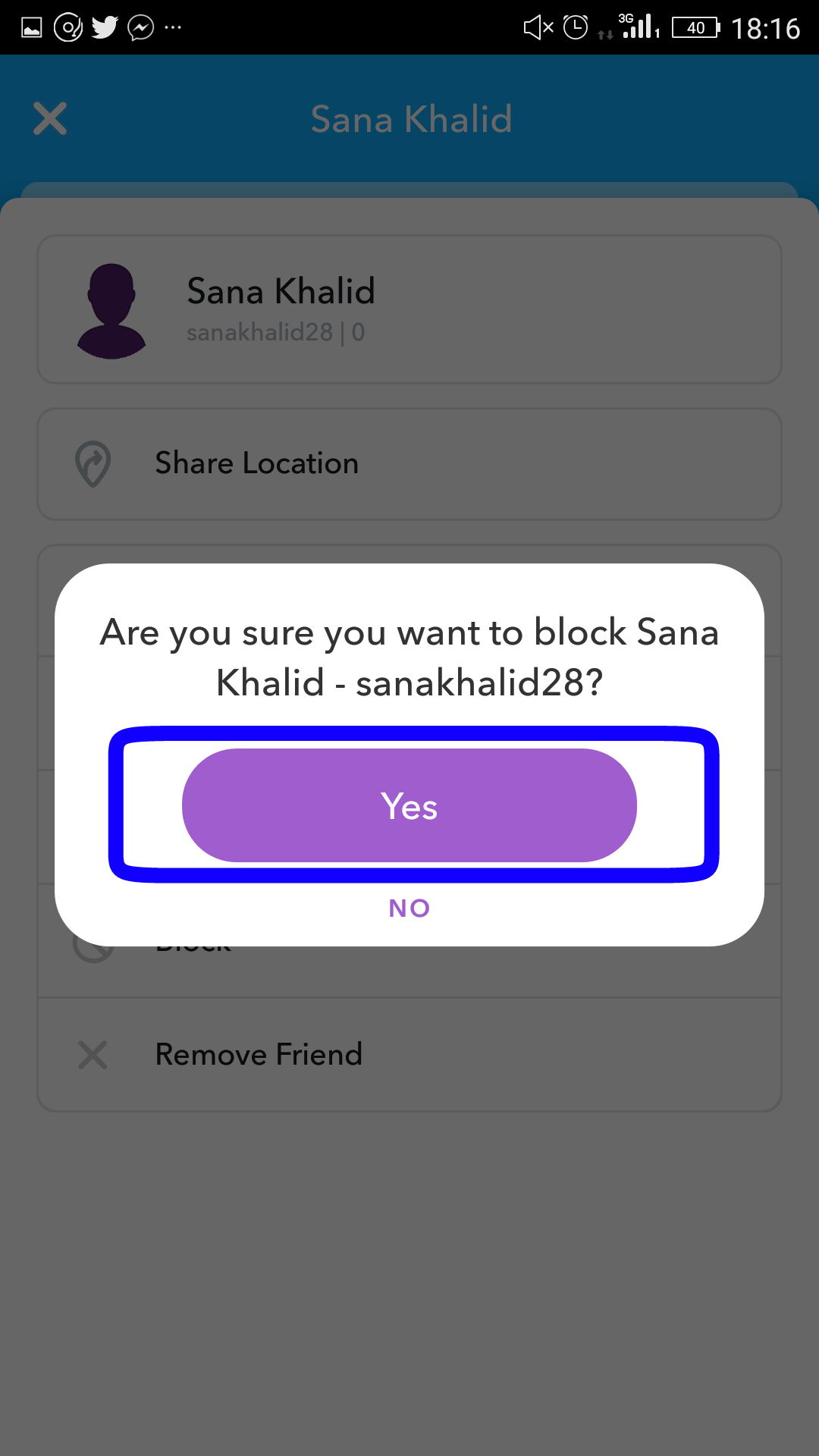Cancel blocking by tapping NO
The height and width of the screenshot is (1456, 819).
pos(409,908)
